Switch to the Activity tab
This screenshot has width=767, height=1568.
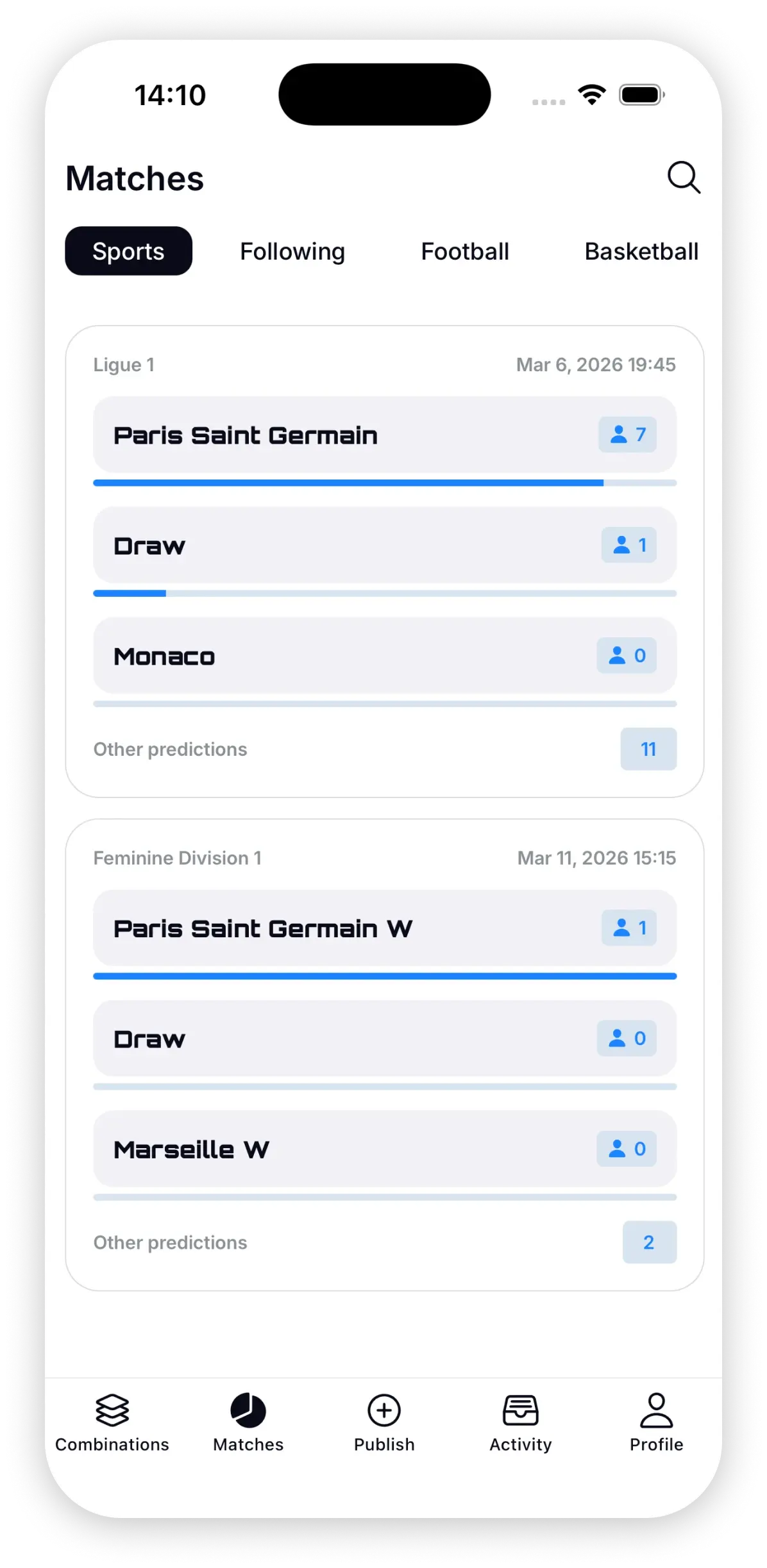(520, 1422)
